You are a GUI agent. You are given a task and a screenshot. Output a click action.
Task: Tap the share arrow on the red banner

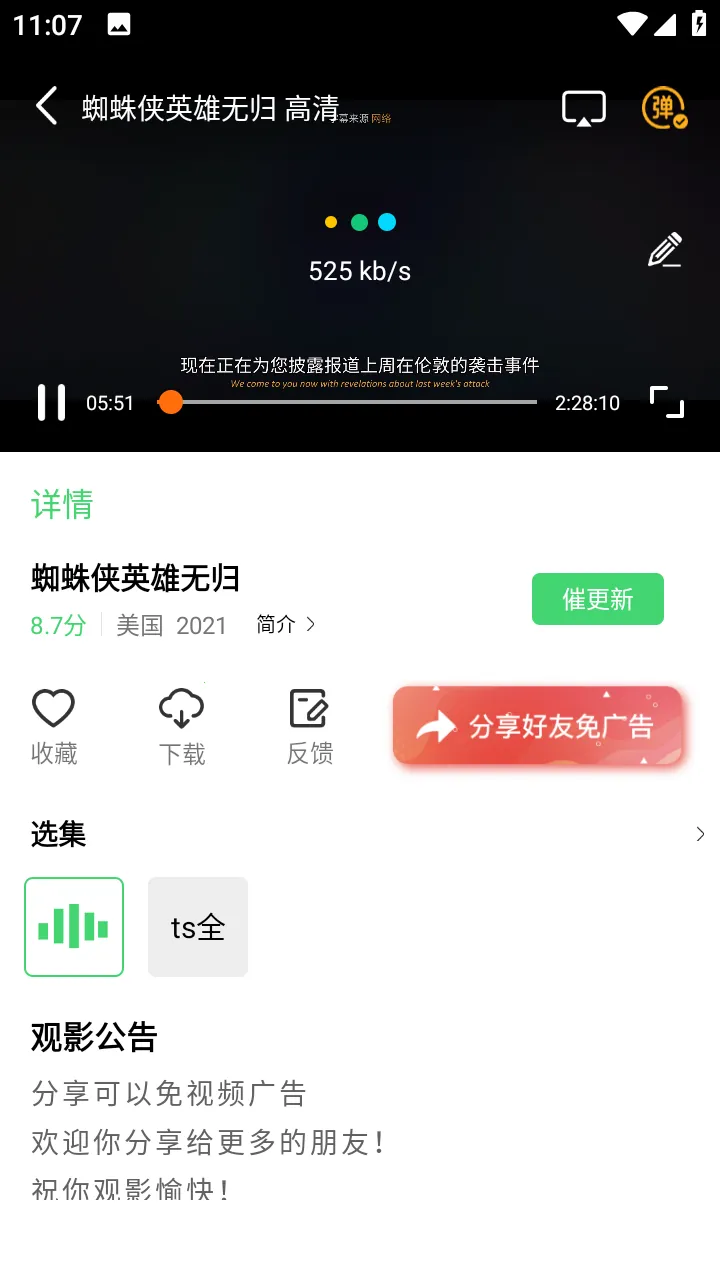pyautogui.click(x=437, y=727)
